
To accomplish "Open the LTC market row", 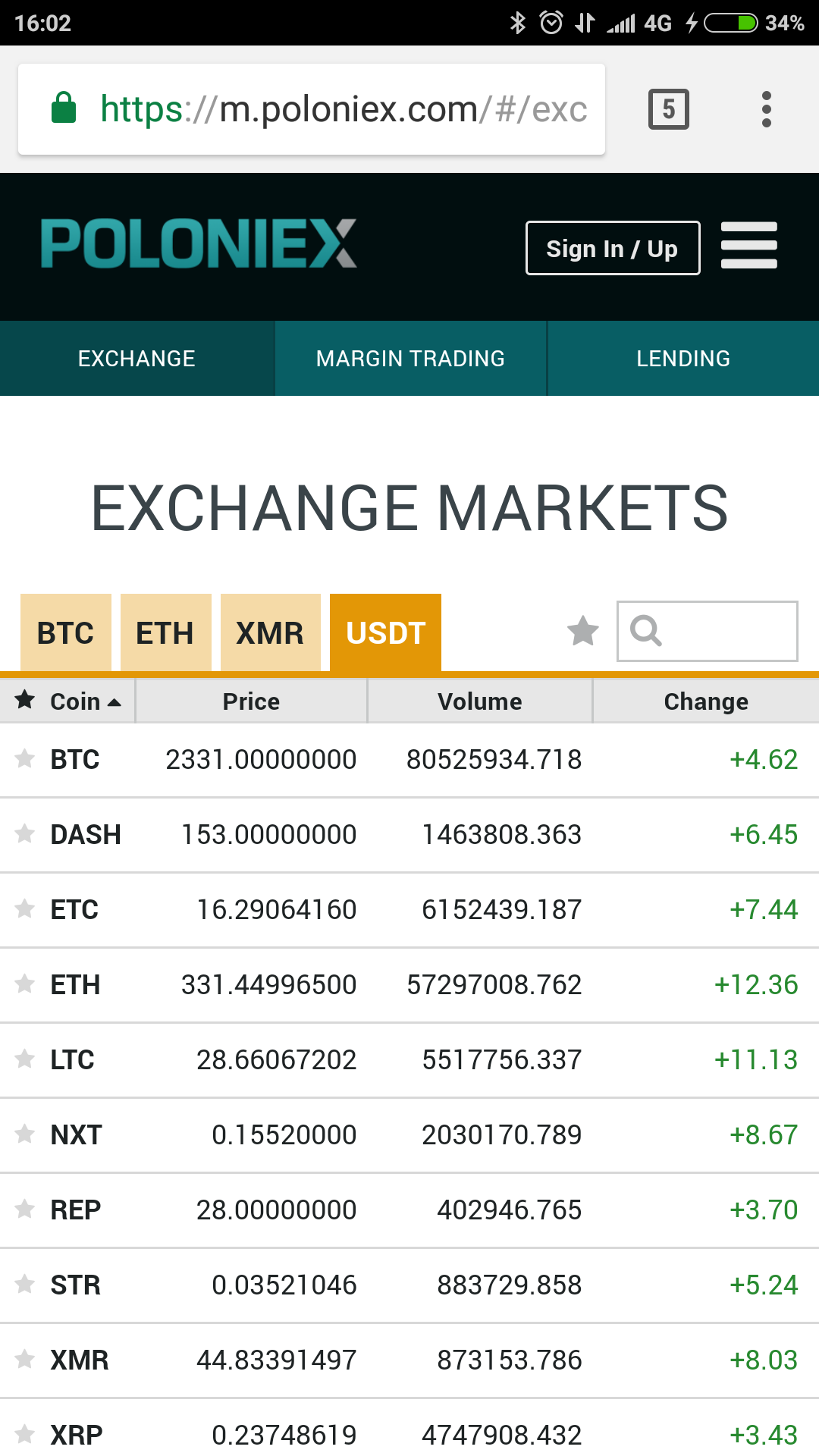I will tap(409, 1060).
